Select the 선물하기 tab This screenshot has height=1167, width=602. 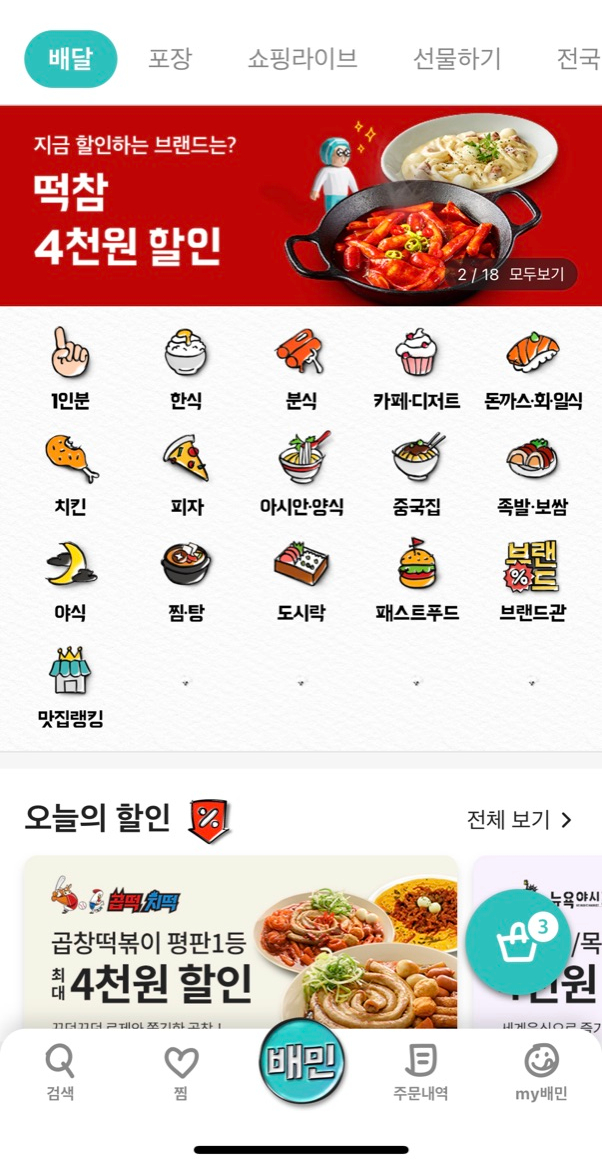457,59
